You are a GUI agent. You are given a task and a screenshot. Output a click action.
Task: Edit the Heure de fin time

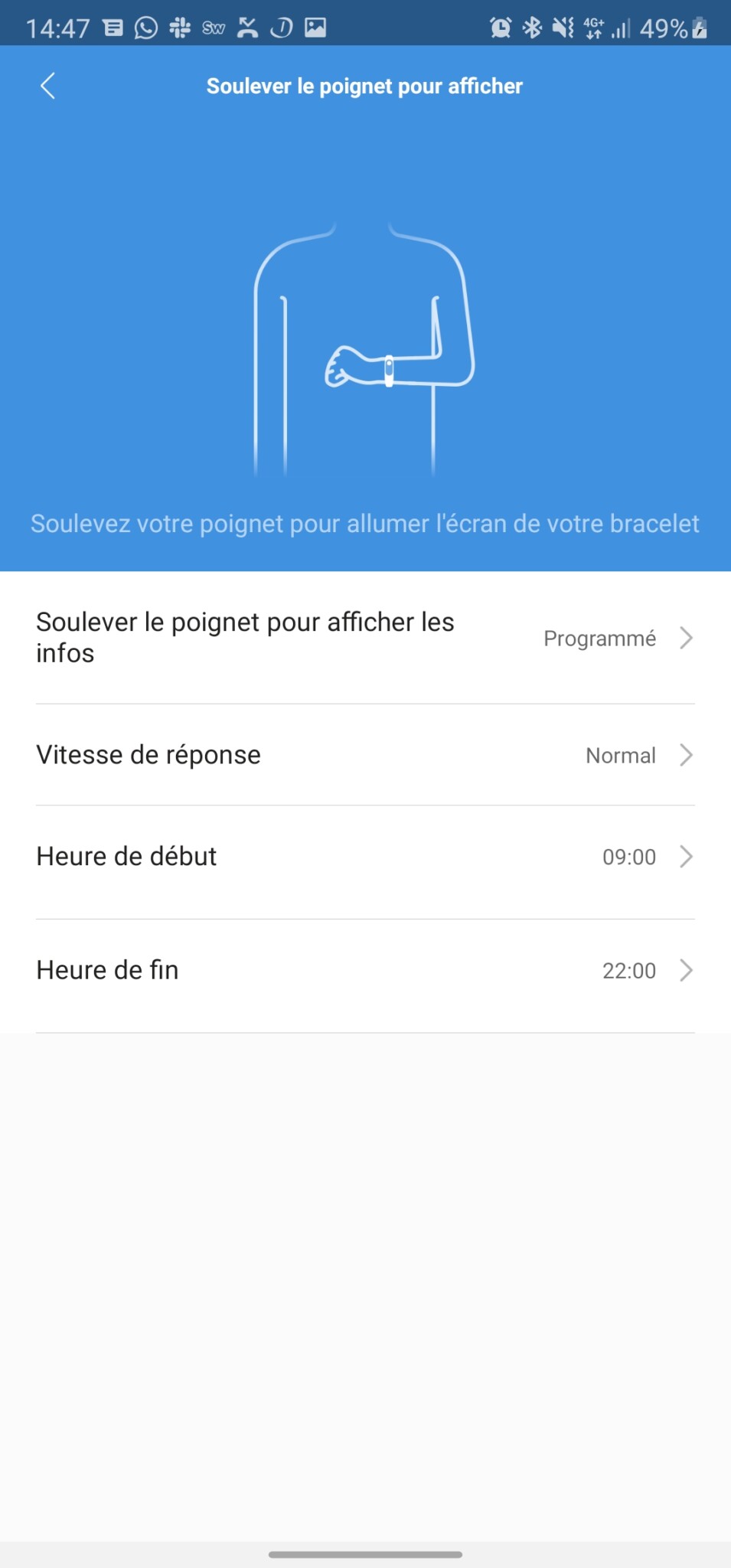point(364,971)
